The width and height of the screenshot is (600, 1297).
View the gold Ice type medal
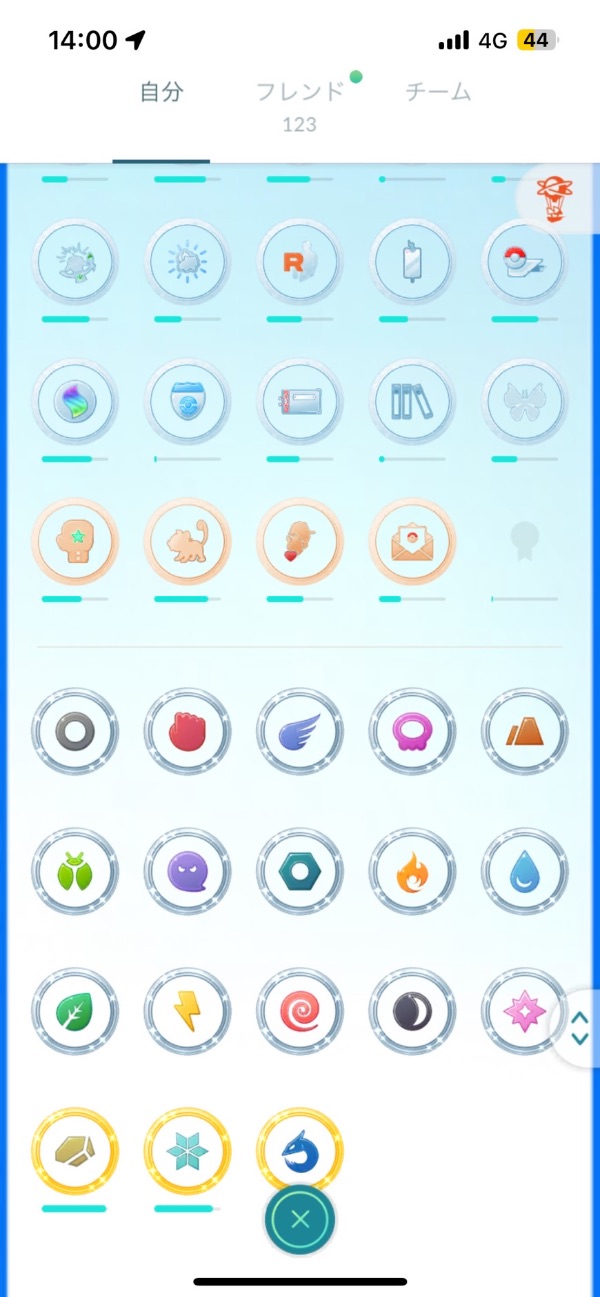tap(188, 1150)
